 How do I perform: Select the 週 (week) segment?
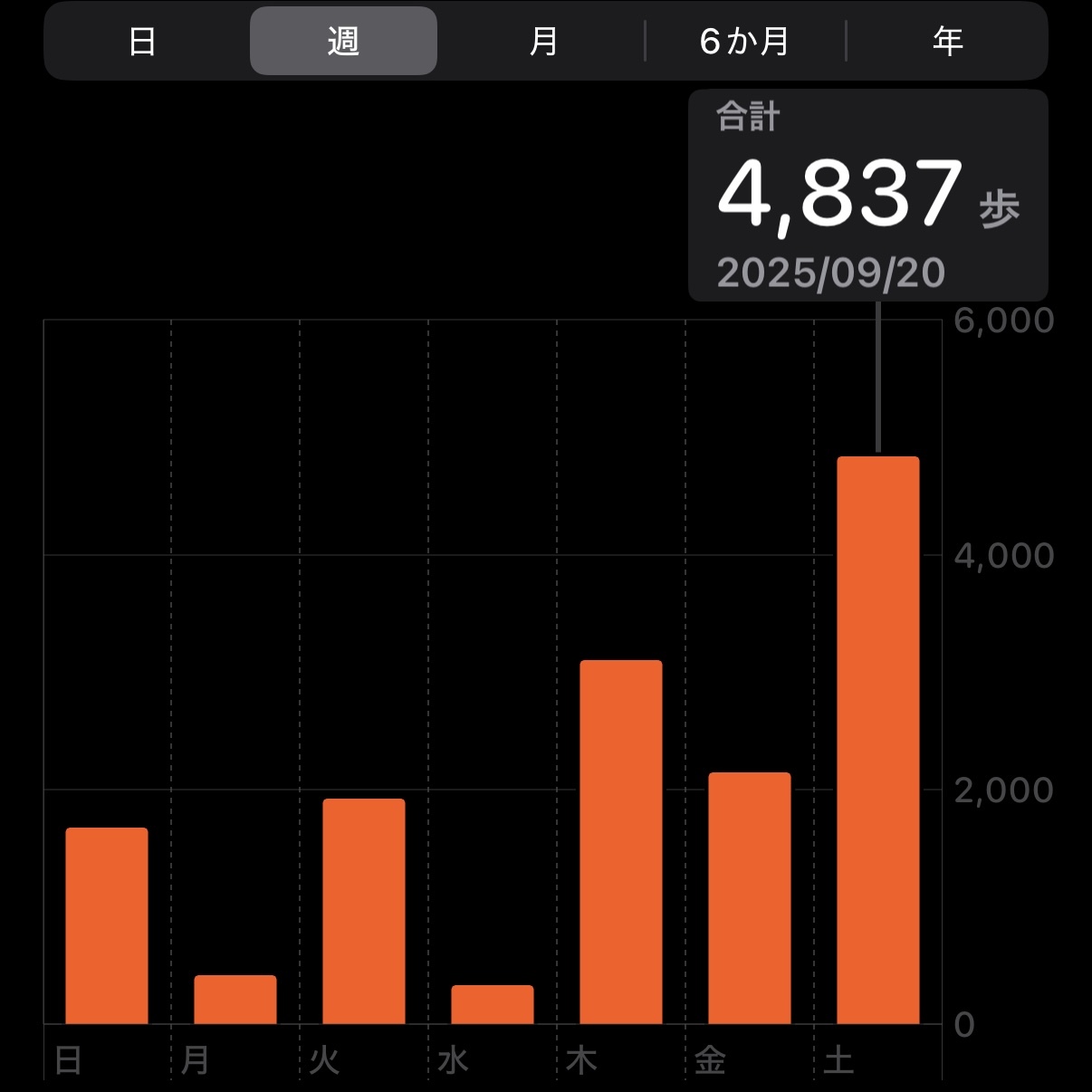coord(343,42)
